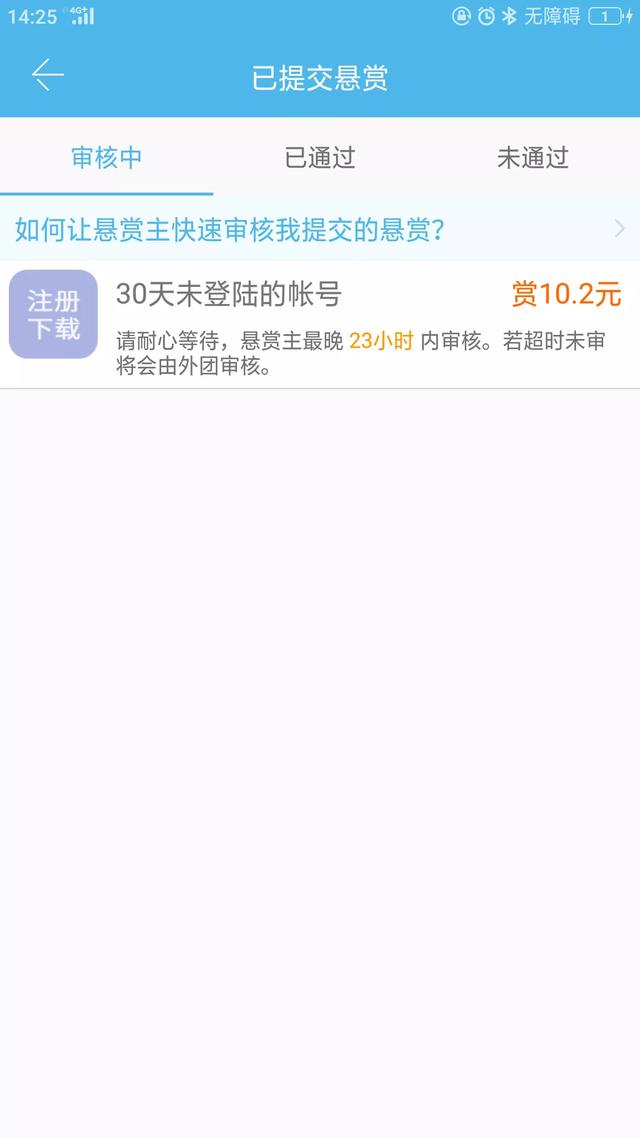Go back using the arrow icon

pyautogui.click(x=48, y=75)
